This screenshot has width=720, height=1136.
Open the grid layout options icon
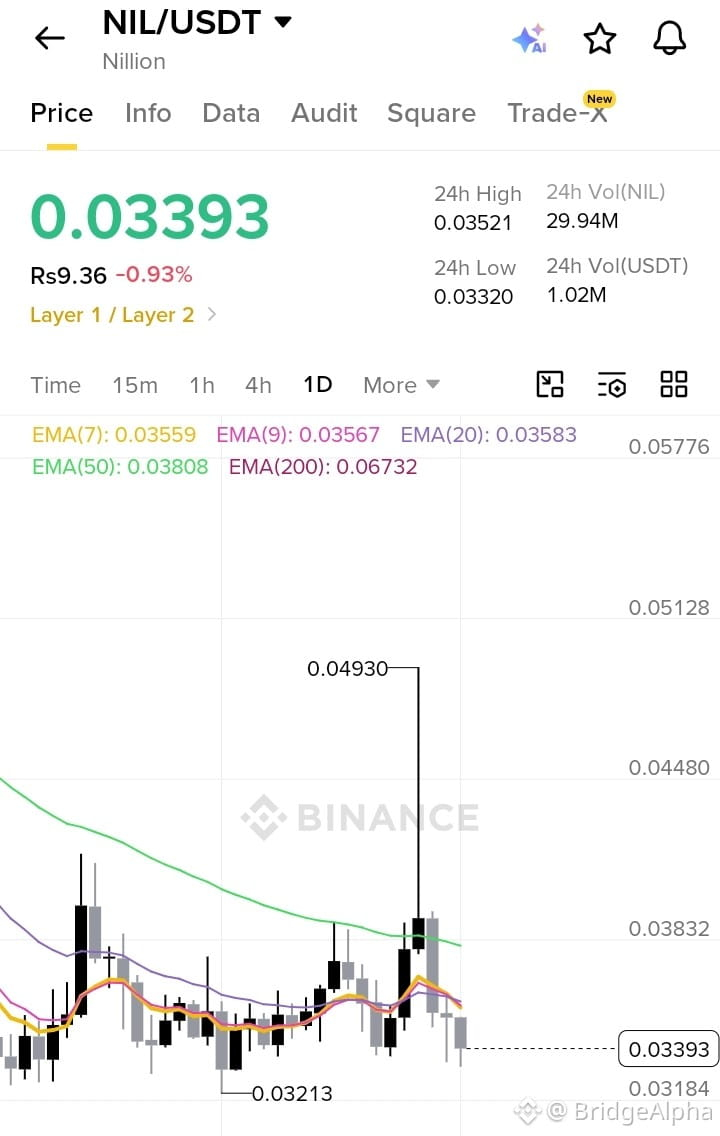click(674, 384)
